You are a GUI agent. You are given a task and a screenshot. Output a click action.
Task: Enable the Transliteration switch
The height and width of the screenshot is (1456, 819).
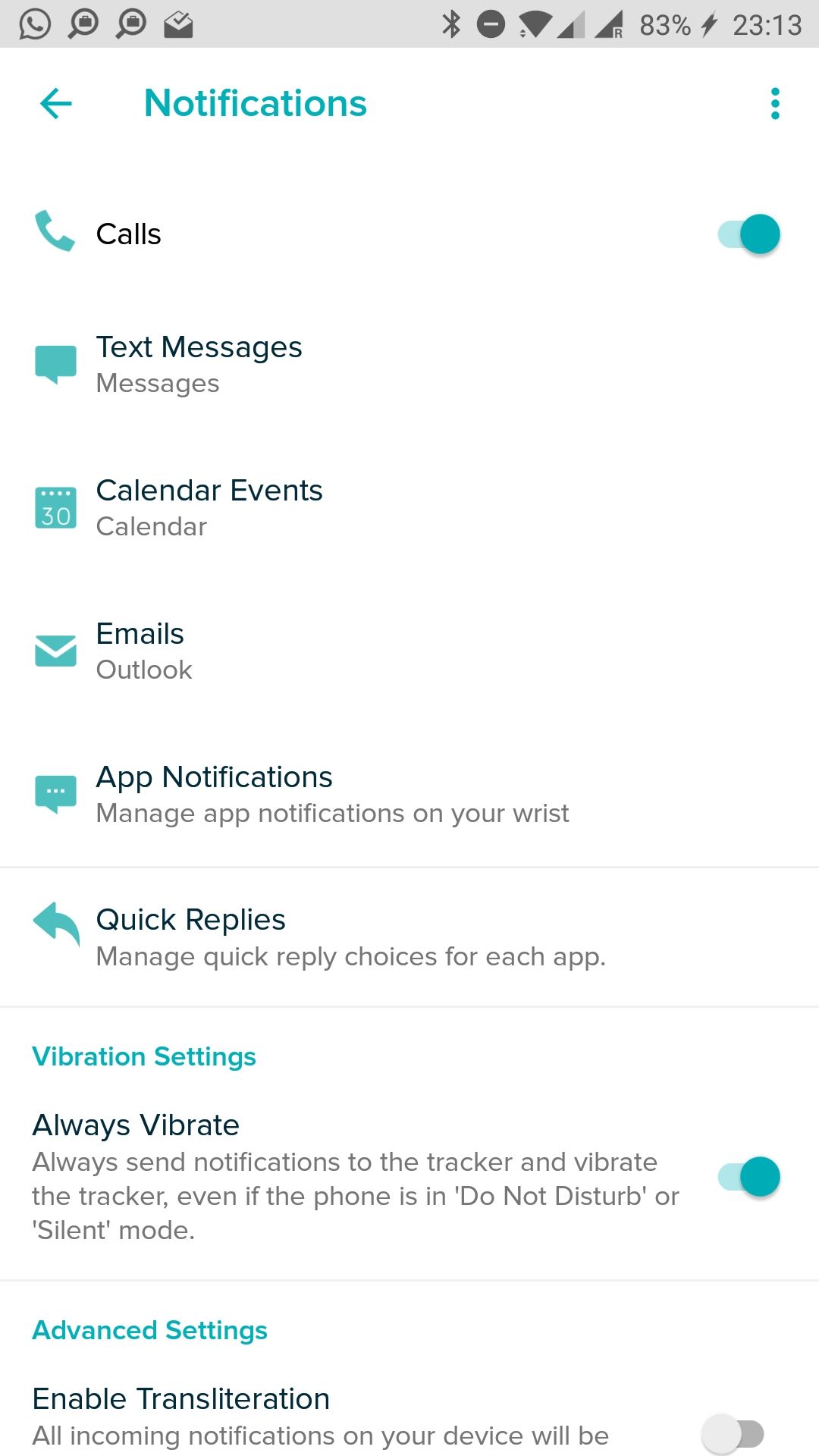coord(733,1434)
